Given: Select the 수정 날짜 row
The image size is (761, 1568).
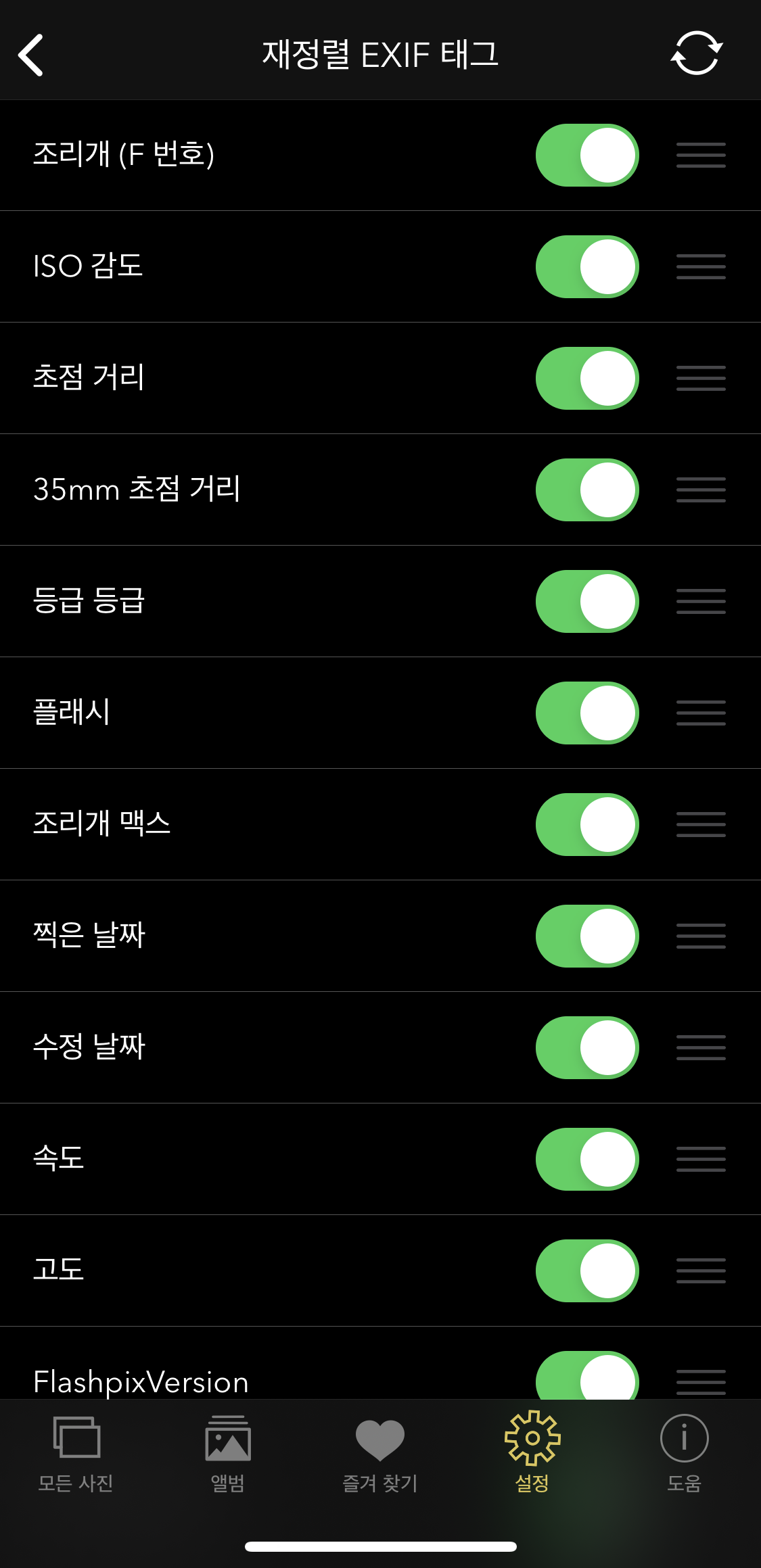Looking at the screenshot, I should click(271, 1048).
